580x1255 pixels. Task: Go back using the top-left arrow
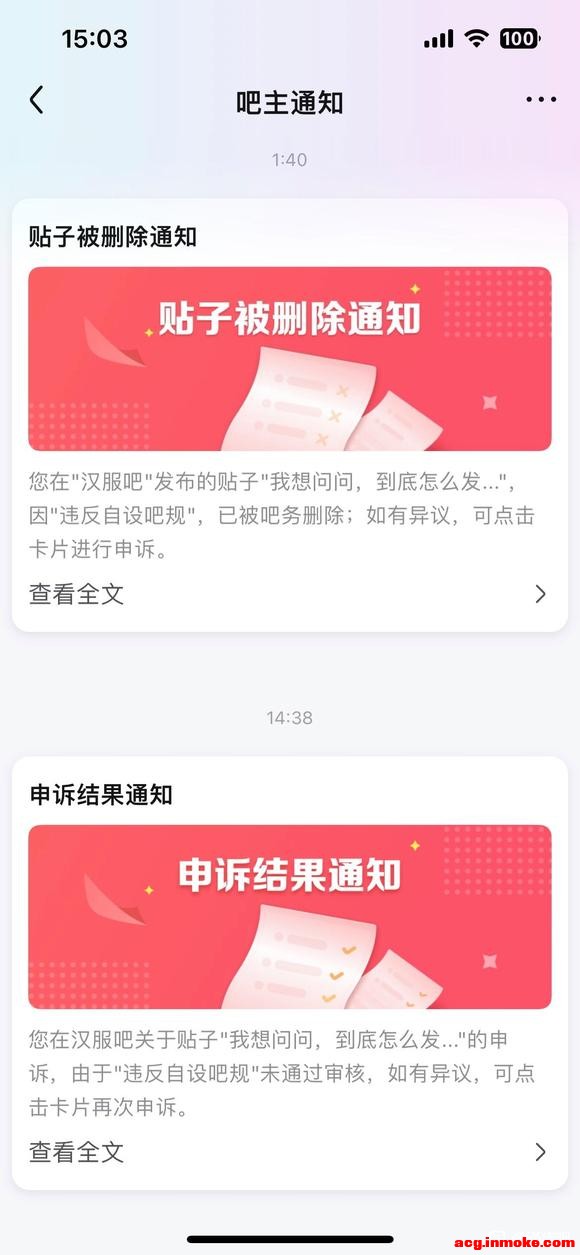tap(37, 100)
